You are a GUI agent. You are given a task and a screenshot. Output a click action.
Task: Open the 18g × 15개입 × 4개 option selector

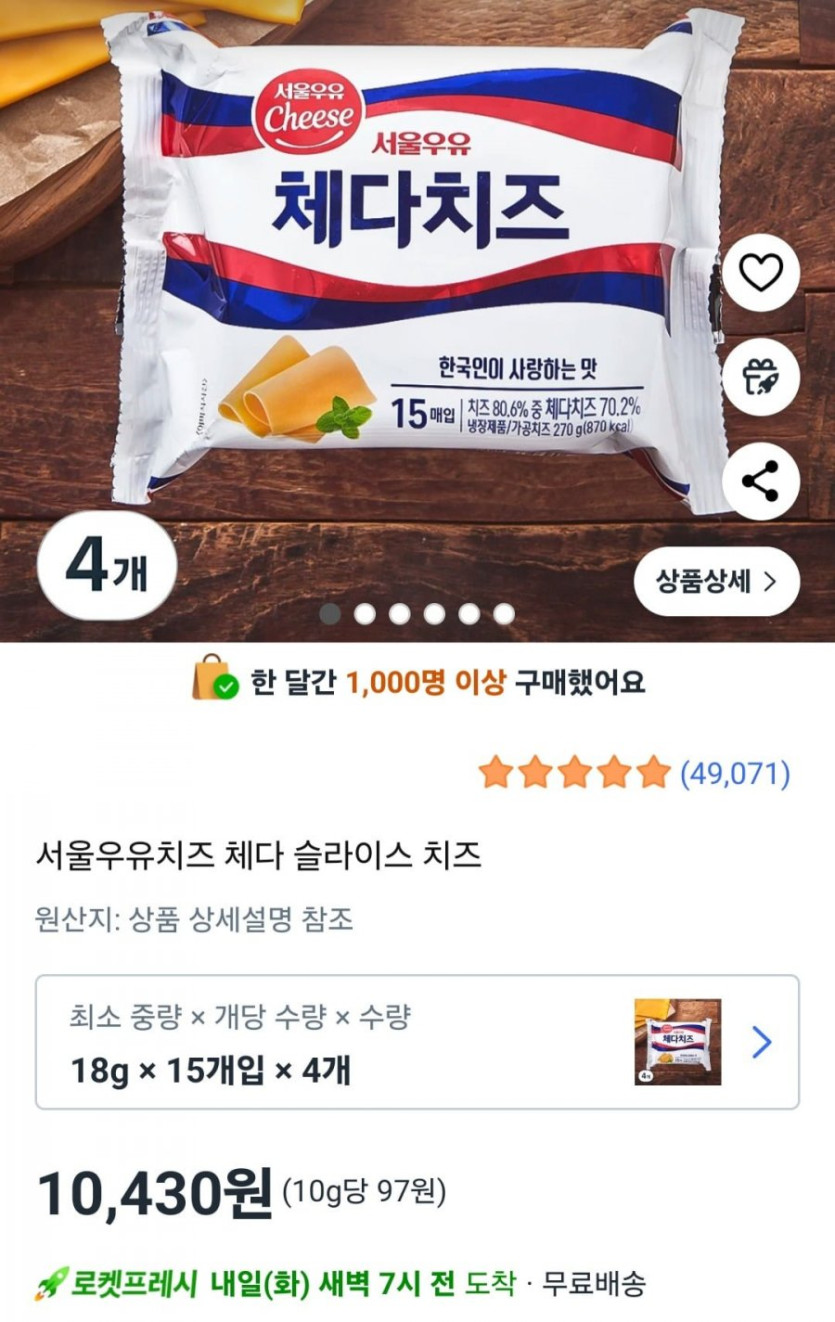coord(417,1042)
